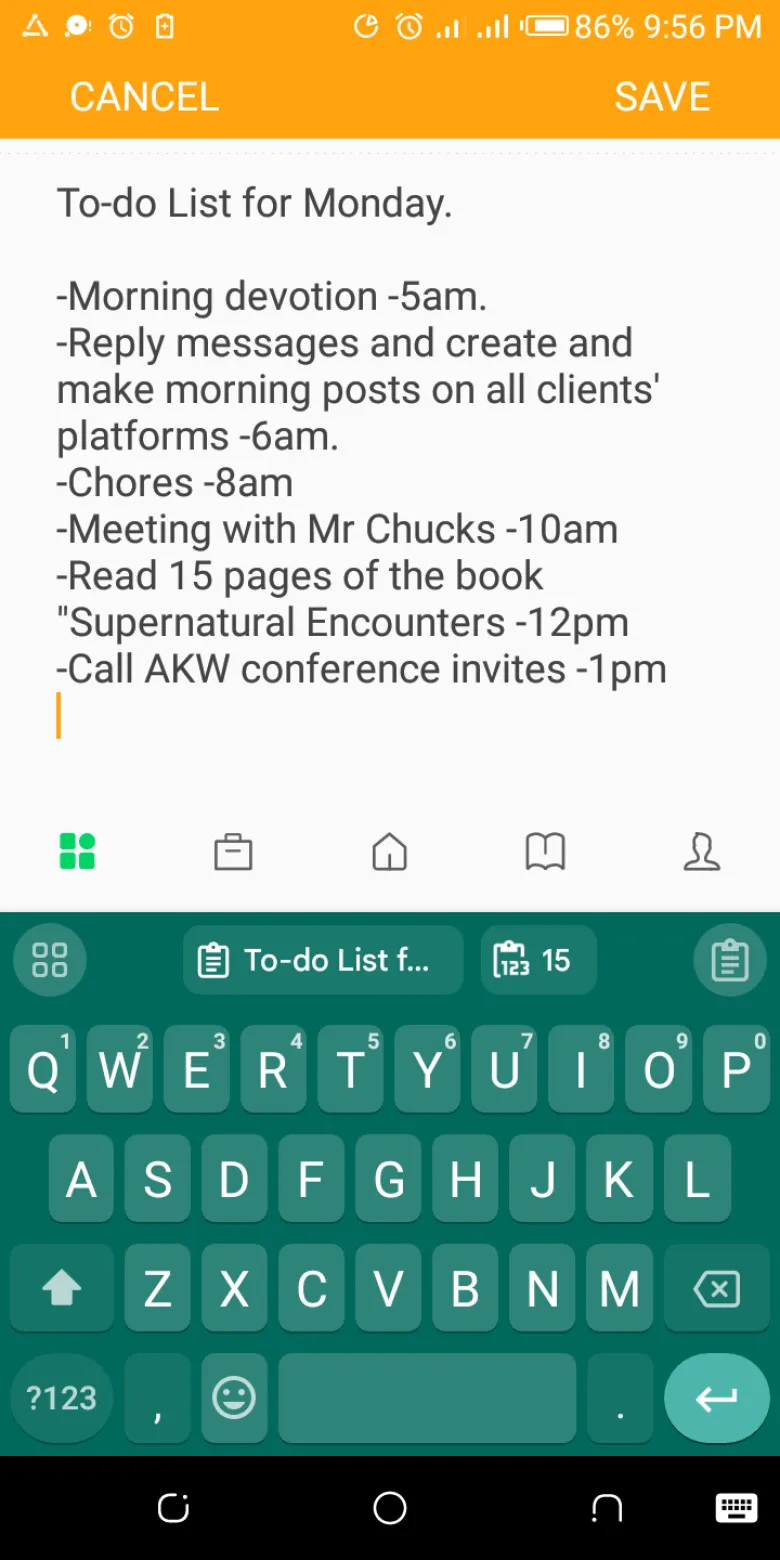Select the person category icon
The width and height of the screenshot is (780, 1560).
coord(701,852)
